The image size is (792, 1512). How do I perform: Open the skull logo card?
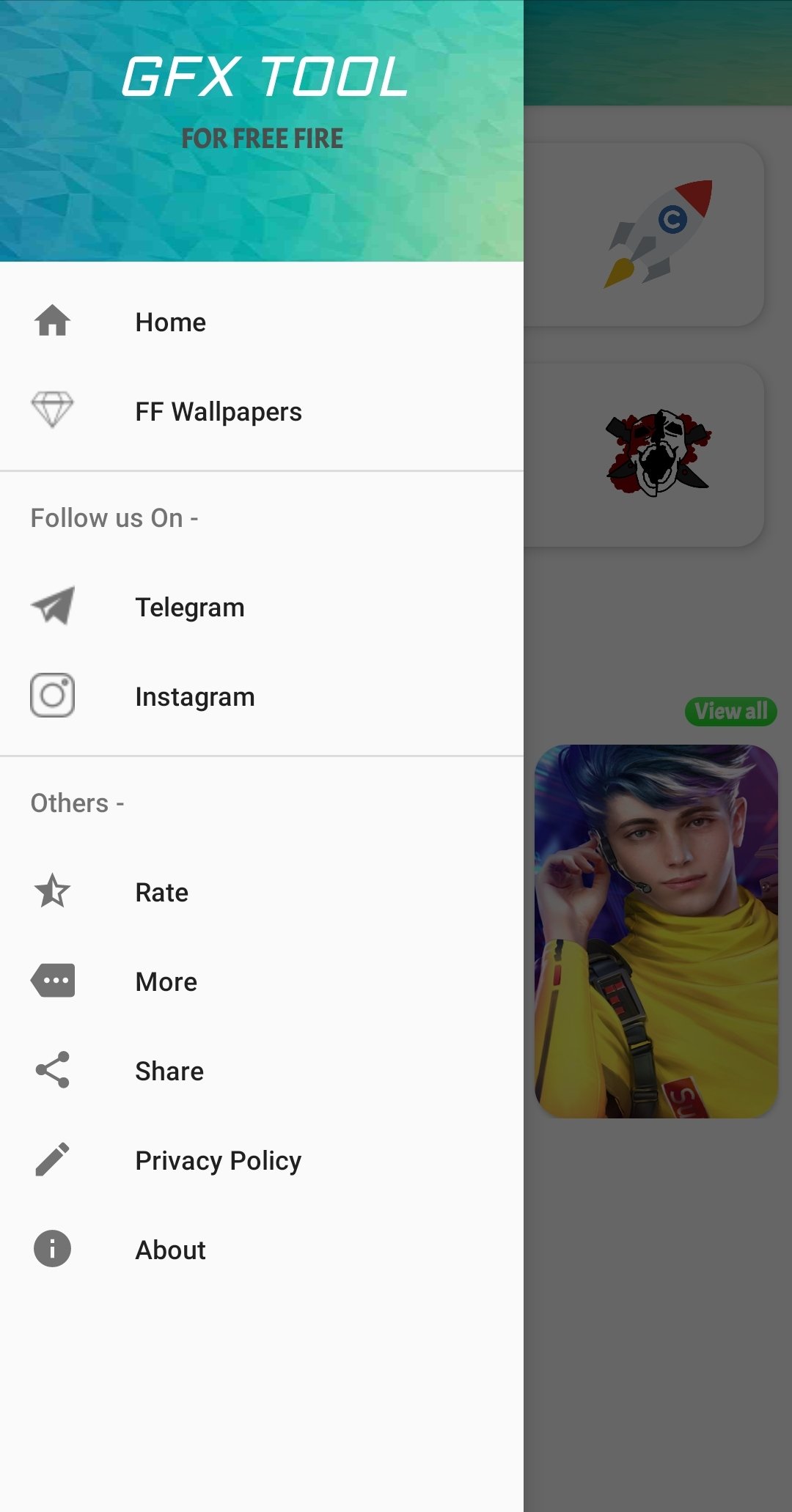(x=644, y=454)
